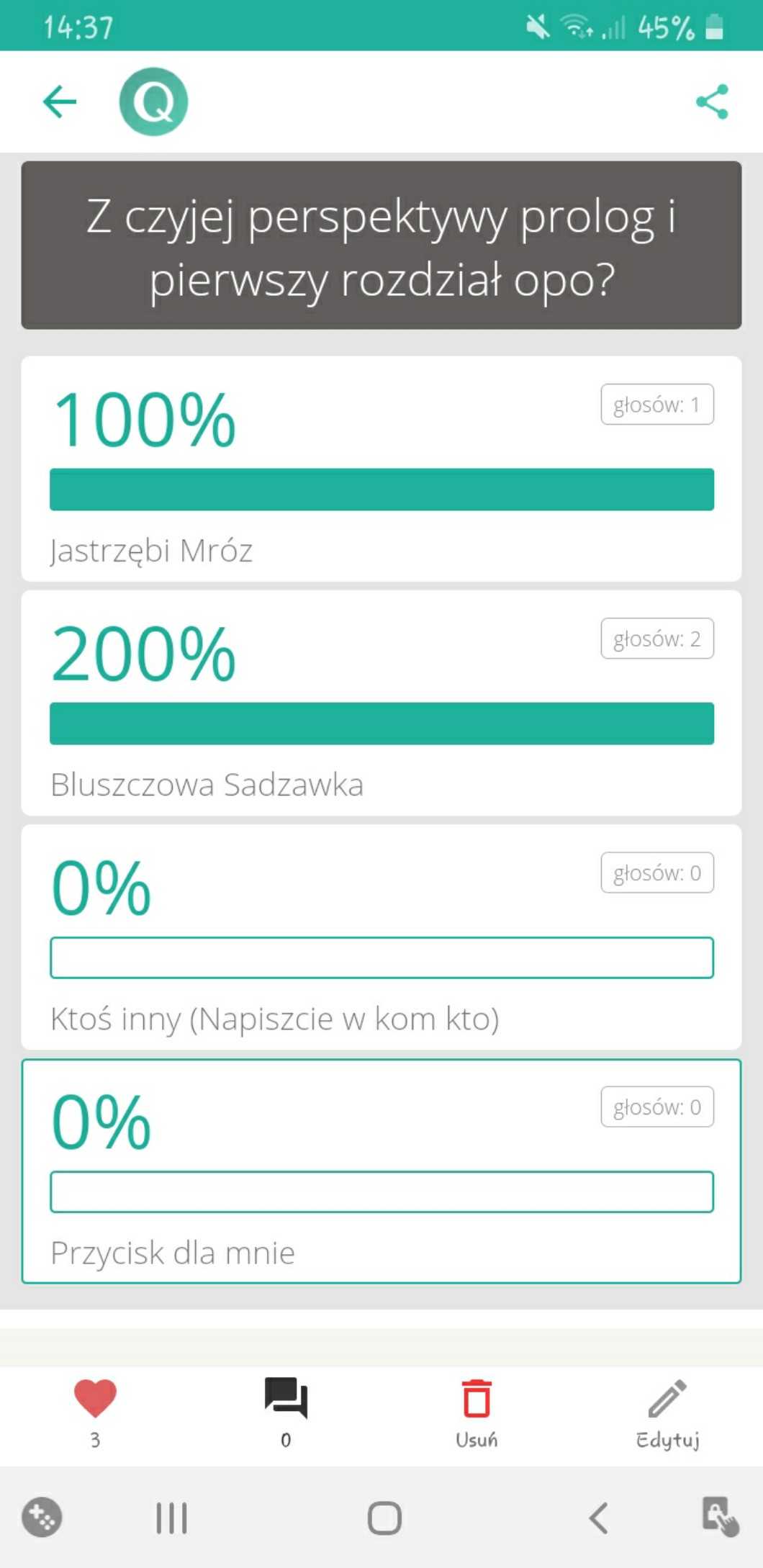The width and height of the screenshot is (763, 1568).
Task: Select the Jastrzębi Mróz answer
Action: click(x=381, y=469)
